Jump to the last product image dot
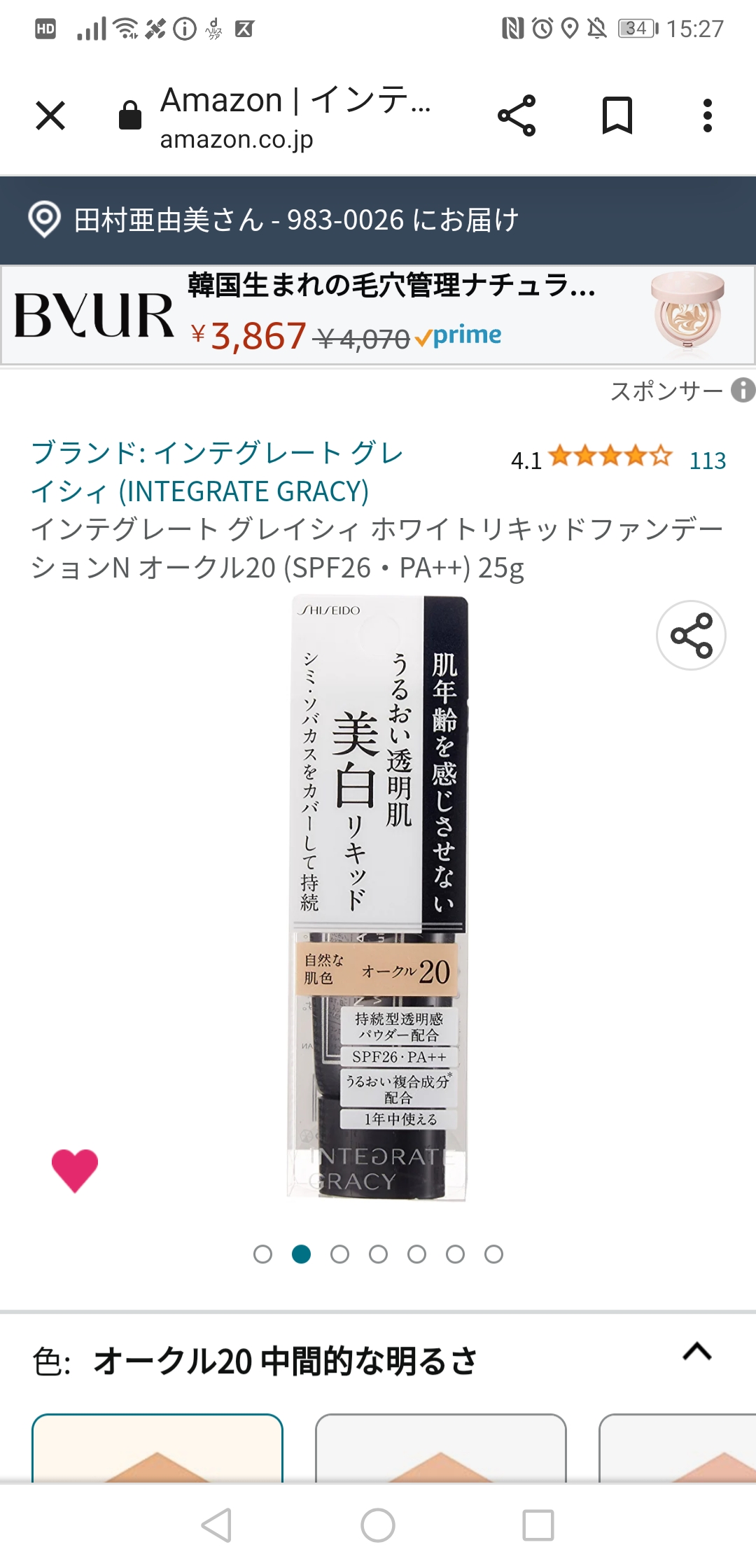 coord(493,1254)
